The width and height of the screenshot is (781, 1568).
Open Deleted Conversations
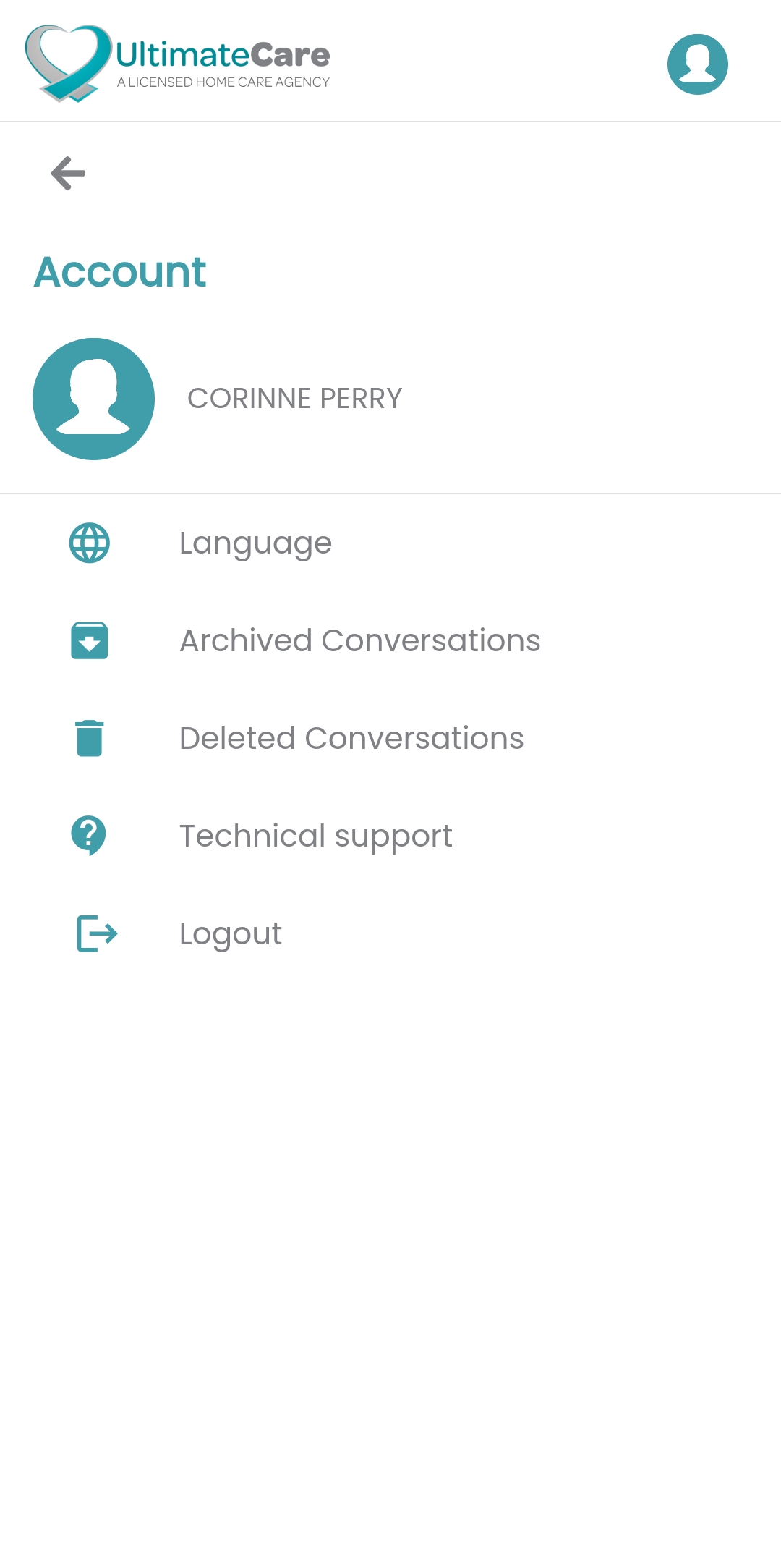point(390,738)
